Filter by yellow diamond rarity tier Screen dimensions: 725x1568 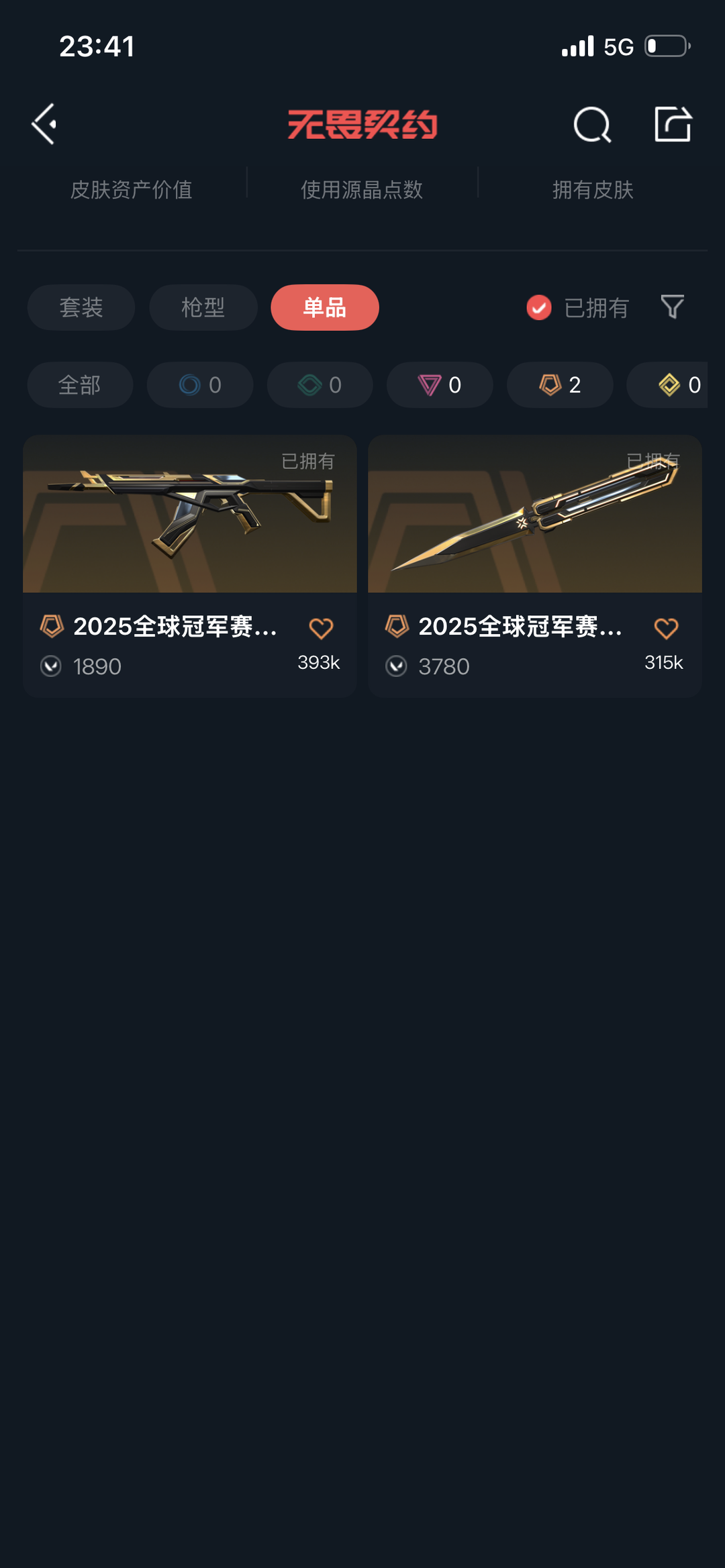[671, 384]
